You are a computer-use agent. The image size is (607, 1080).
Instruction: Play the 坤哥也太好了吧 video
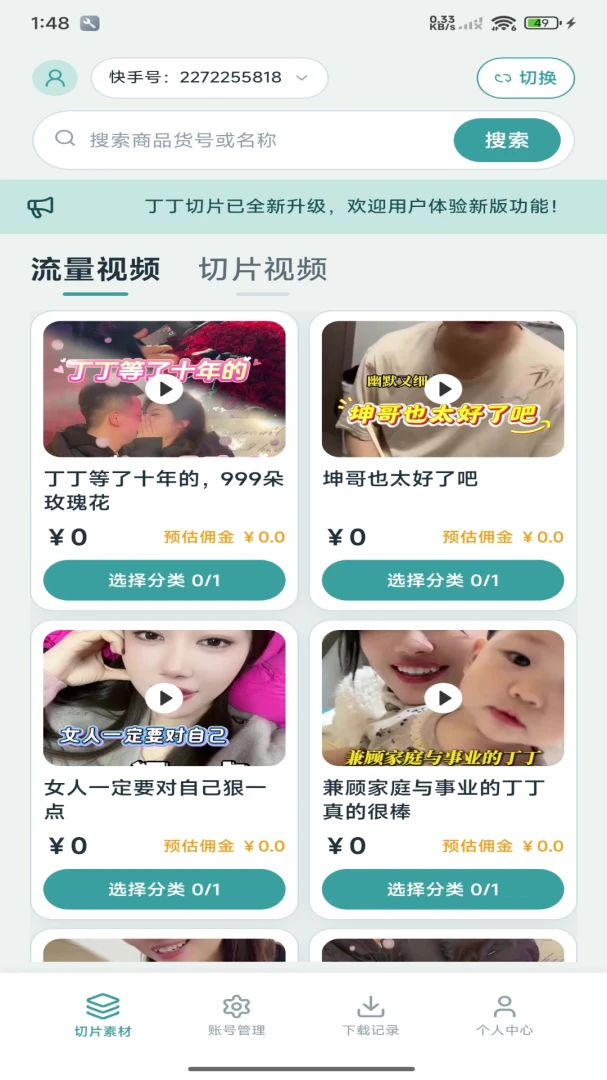pyautogui.click(x=443, y=389)
